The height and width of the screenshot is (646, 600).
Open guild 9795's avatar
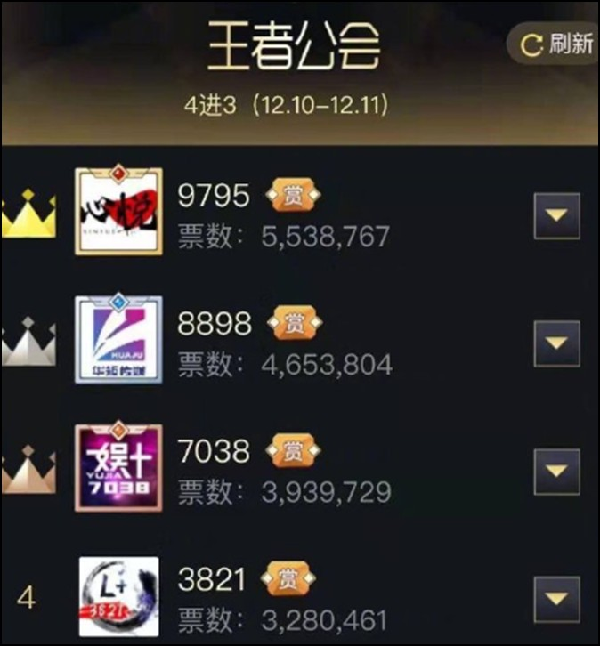coord(119,212)
